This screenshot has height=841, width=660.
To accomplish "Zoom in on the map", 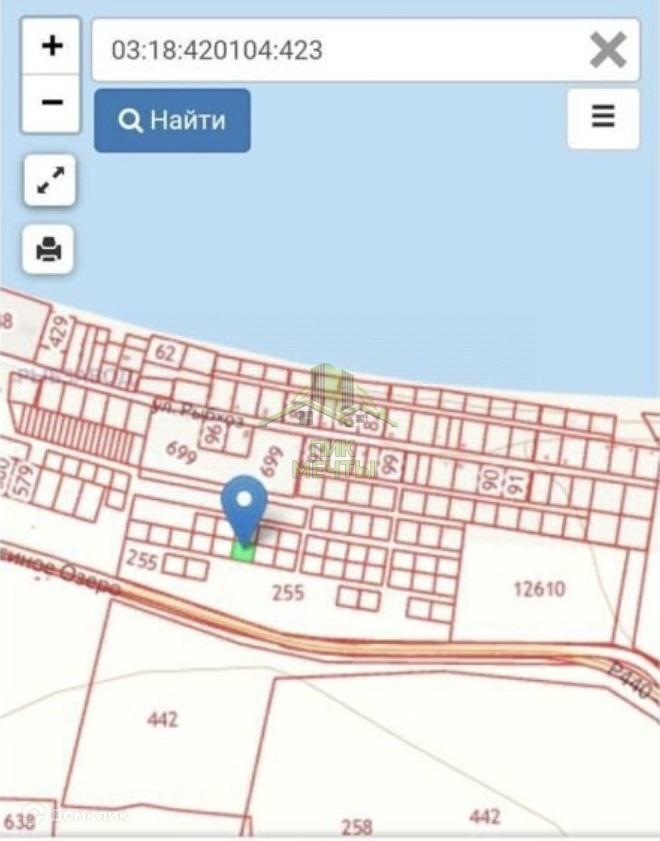I will point(52,46).
